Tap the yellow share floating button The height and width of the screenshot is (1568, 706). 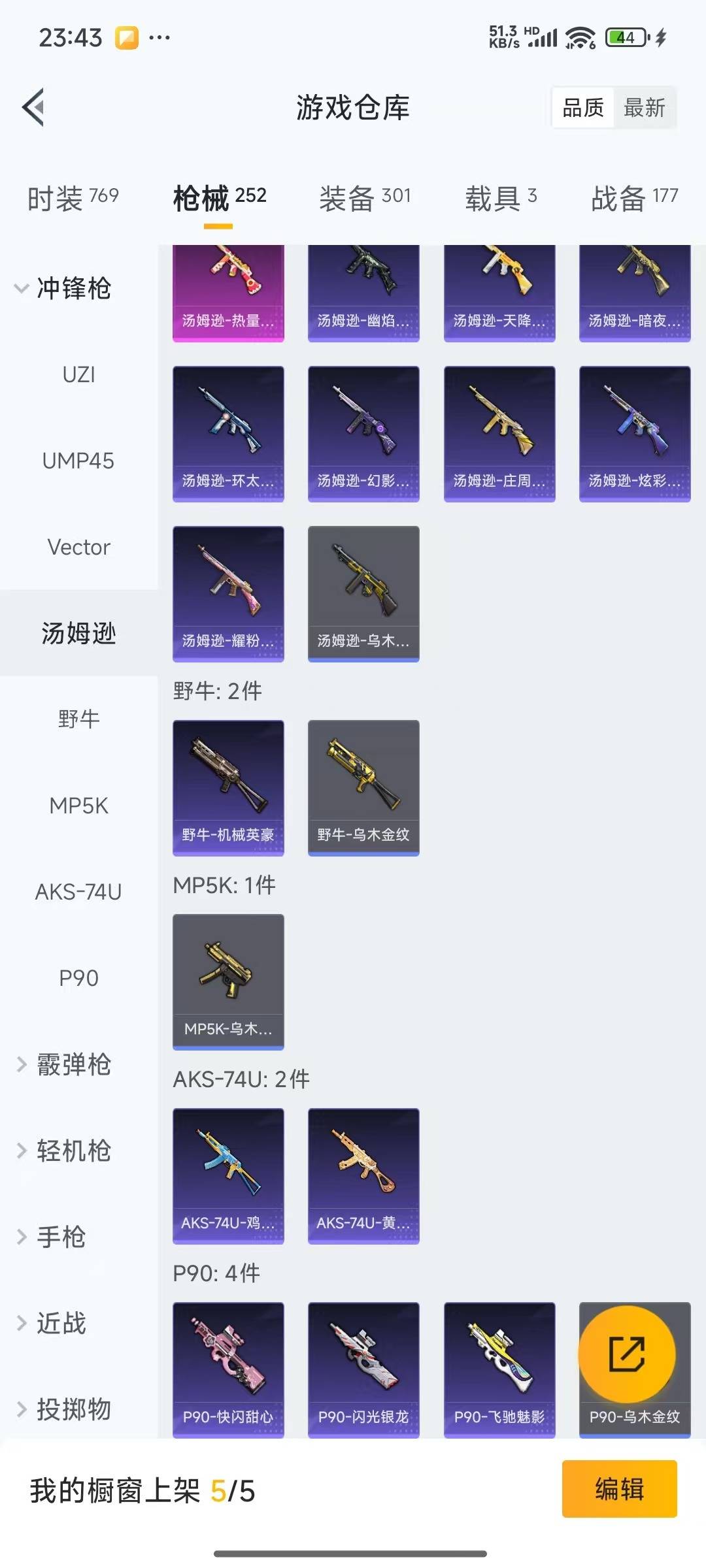tap(626, 1354)
